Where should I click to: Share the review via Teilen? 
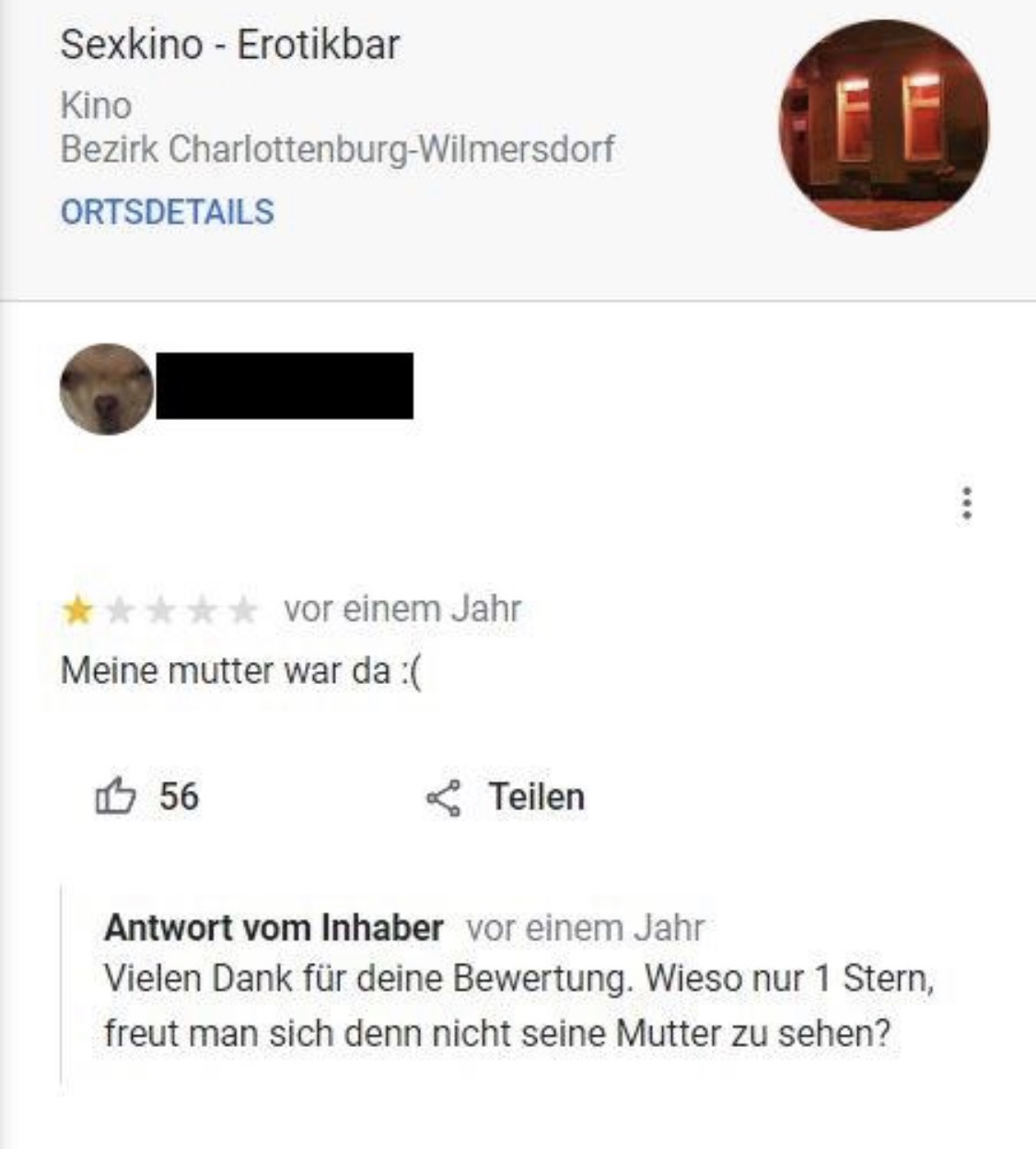[x=506, y=797]
